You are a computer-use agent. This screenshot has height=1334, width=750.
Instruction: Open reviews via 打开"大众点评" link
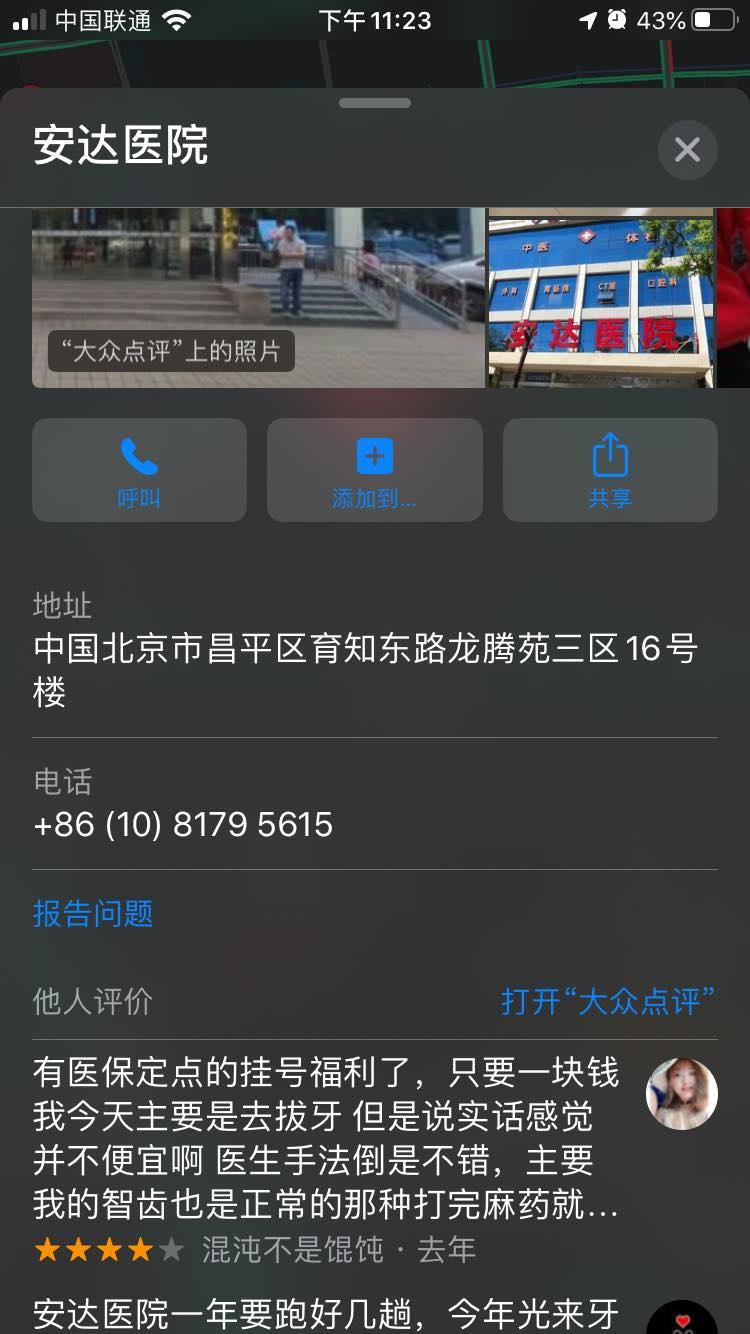click(608, 1001)
